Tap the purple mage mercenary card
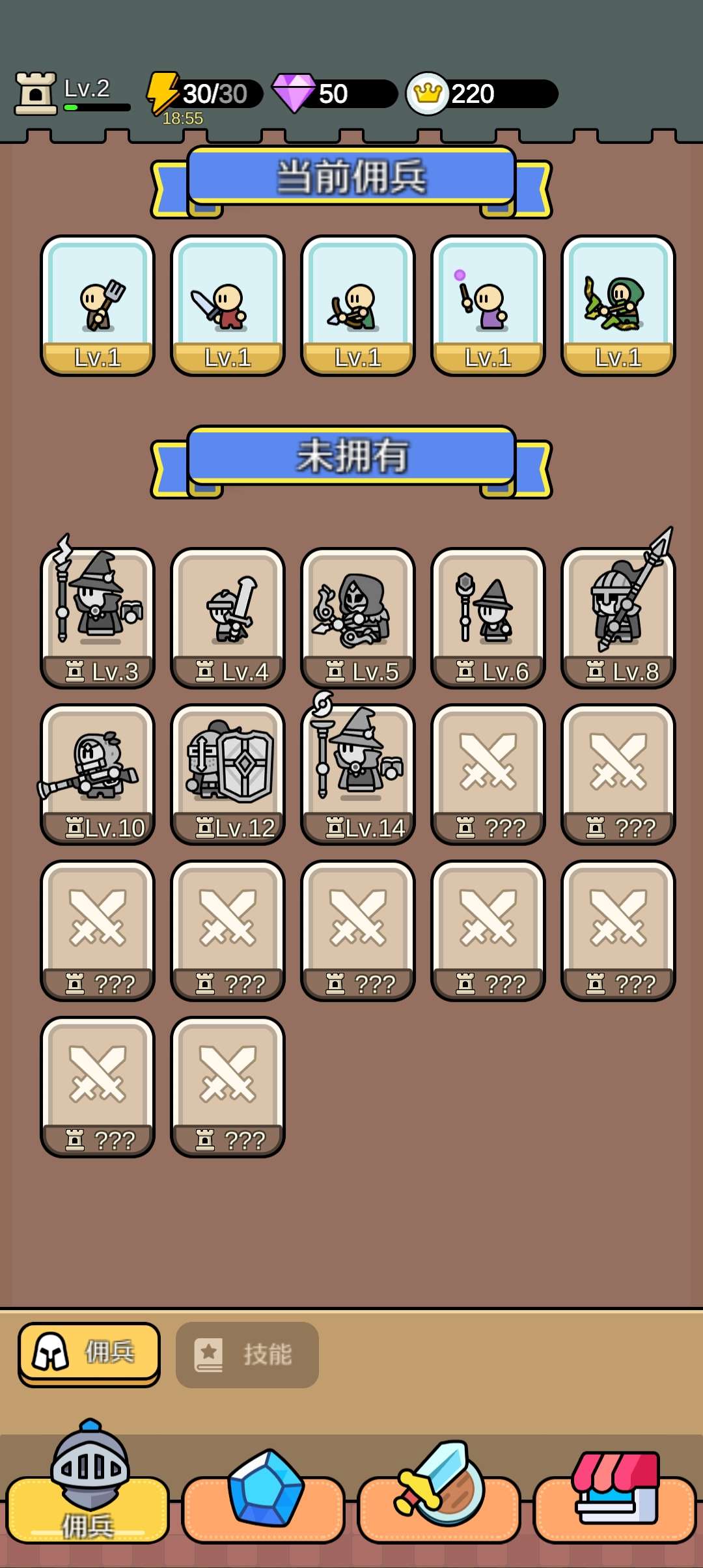Viewport: 703px width, 1568px height. pos(488,305)
